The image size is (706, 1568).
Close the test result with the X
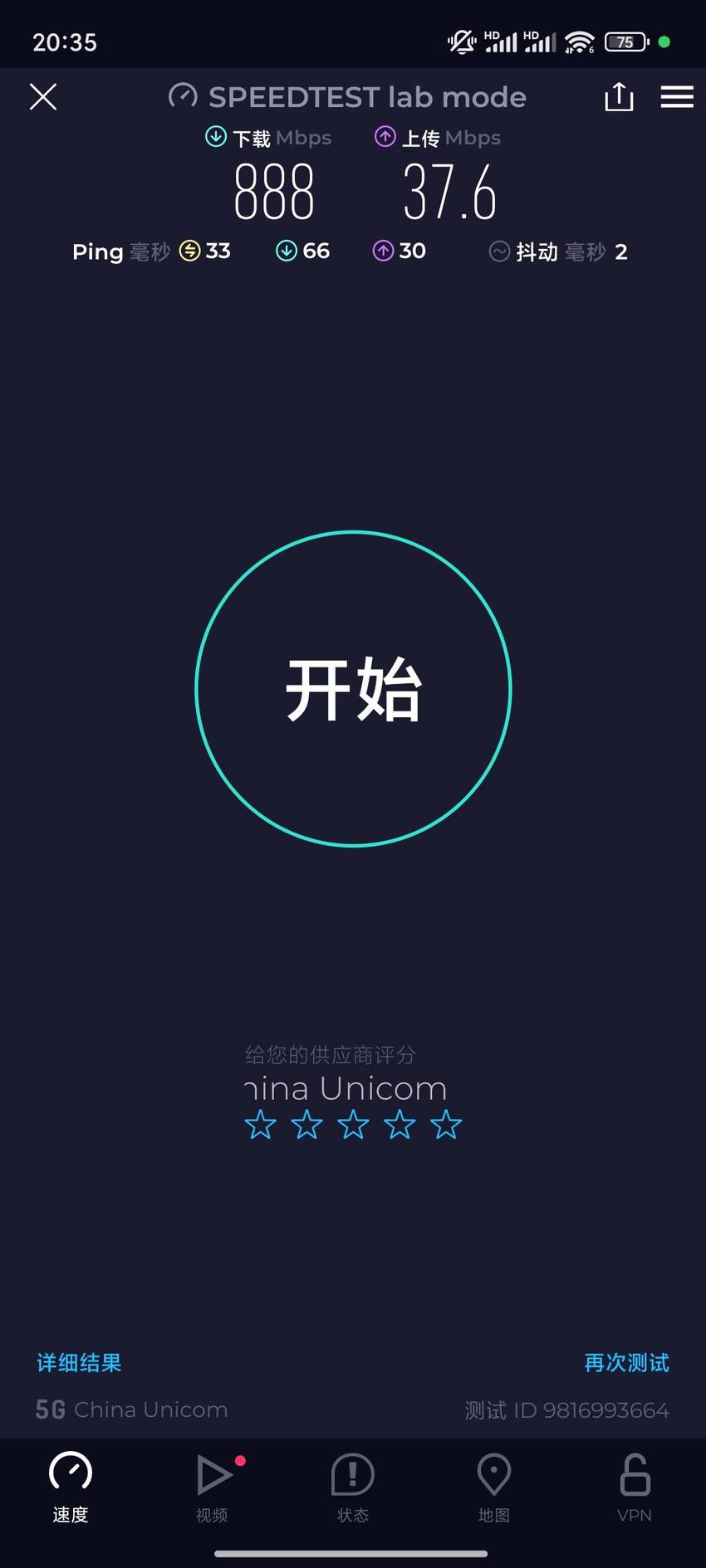(x=43, y=97)
